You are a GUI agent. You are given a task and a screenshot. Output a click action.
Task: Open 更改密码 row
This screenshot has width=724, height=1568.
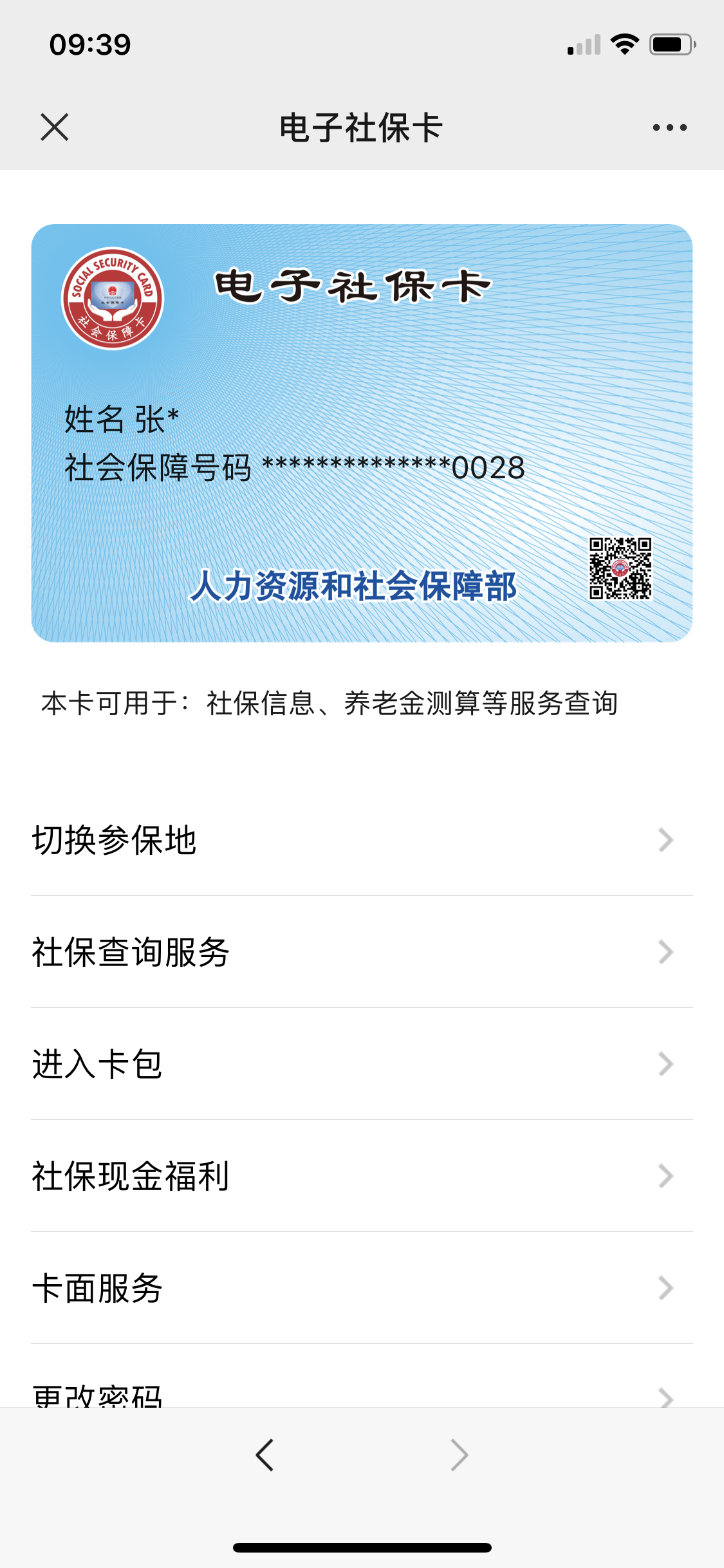coord(362,1394)
